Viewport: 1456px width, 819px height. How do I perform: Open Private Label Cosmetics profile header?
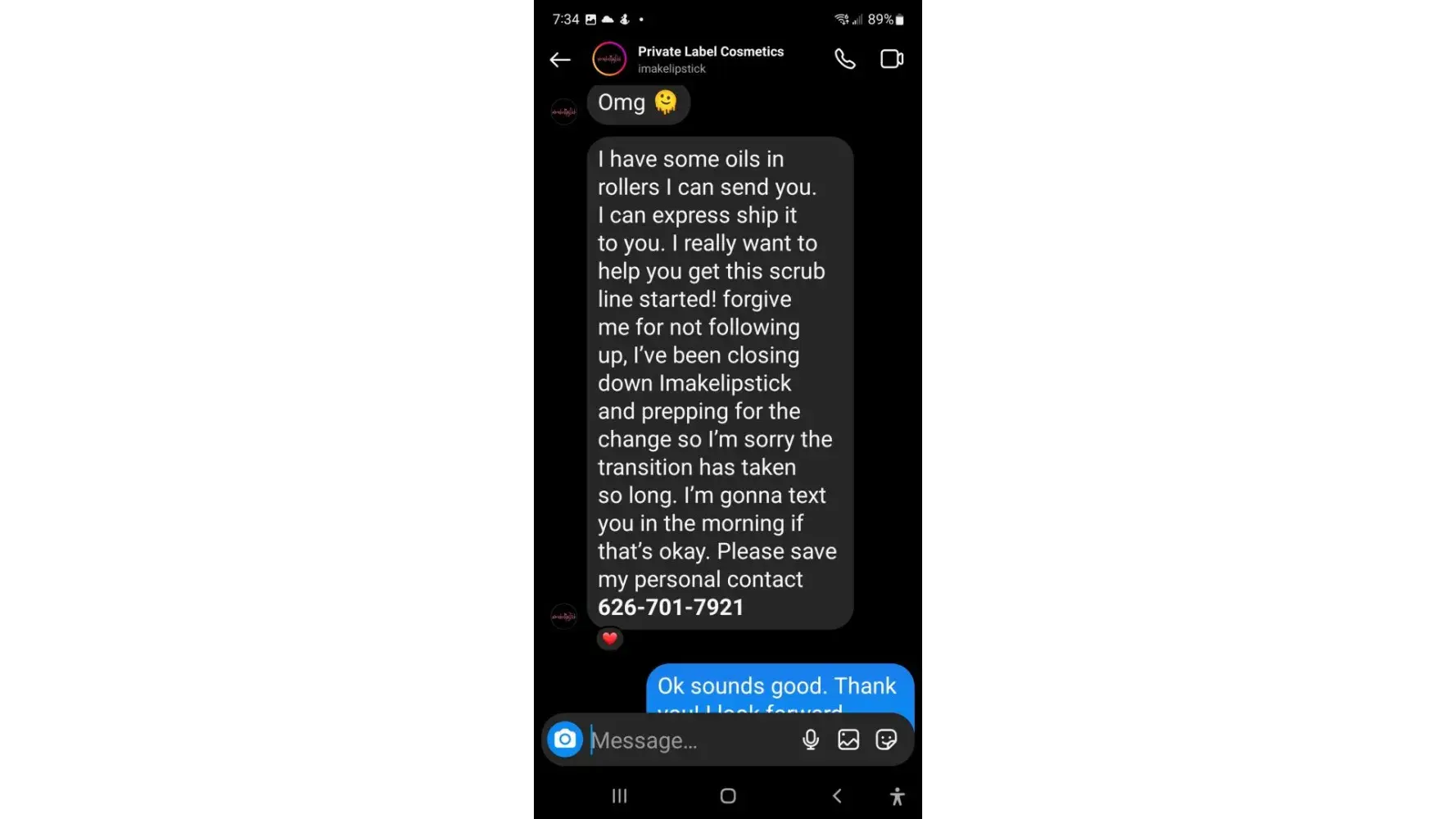(709, 59)
